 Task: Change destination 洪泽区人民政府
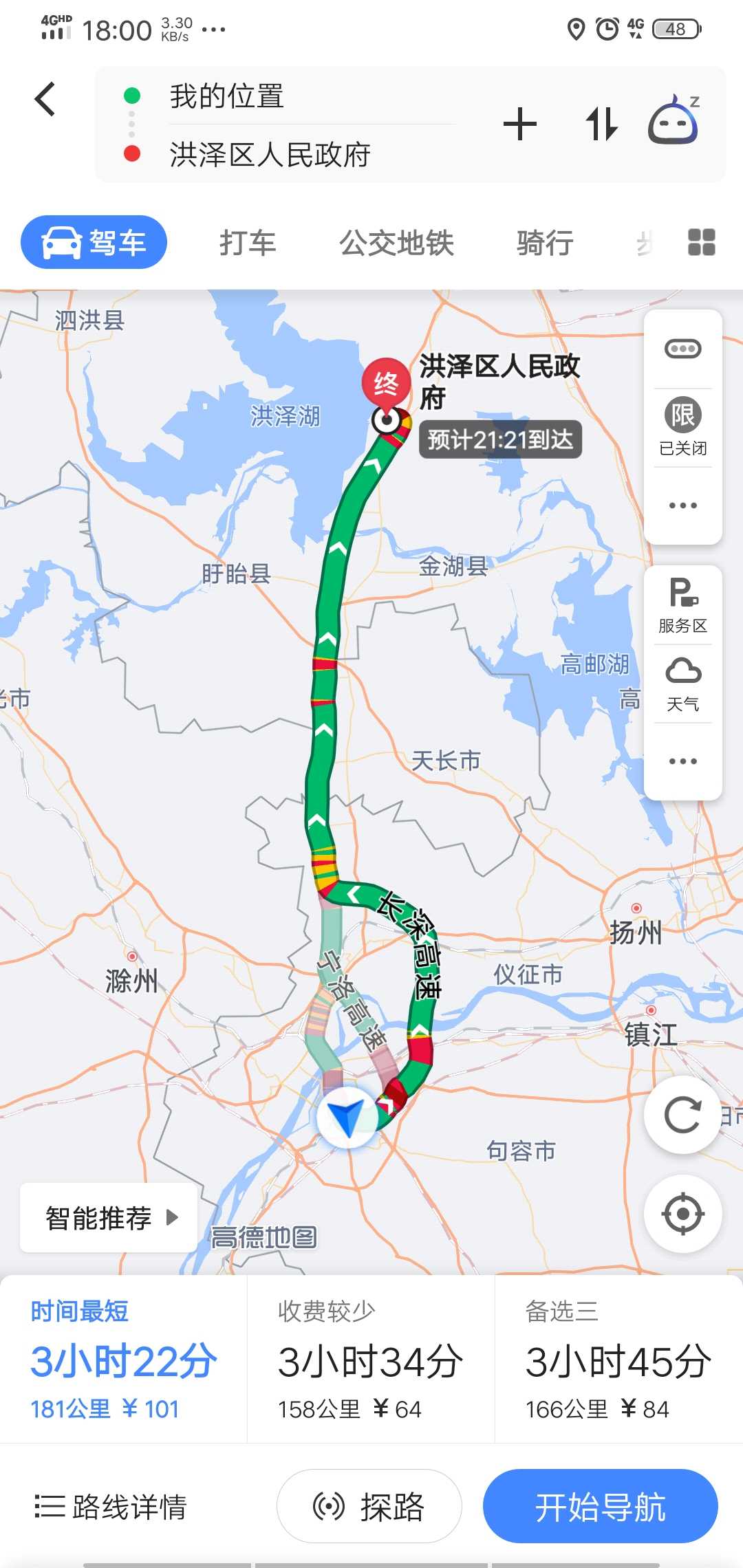(x=270, y=155)
